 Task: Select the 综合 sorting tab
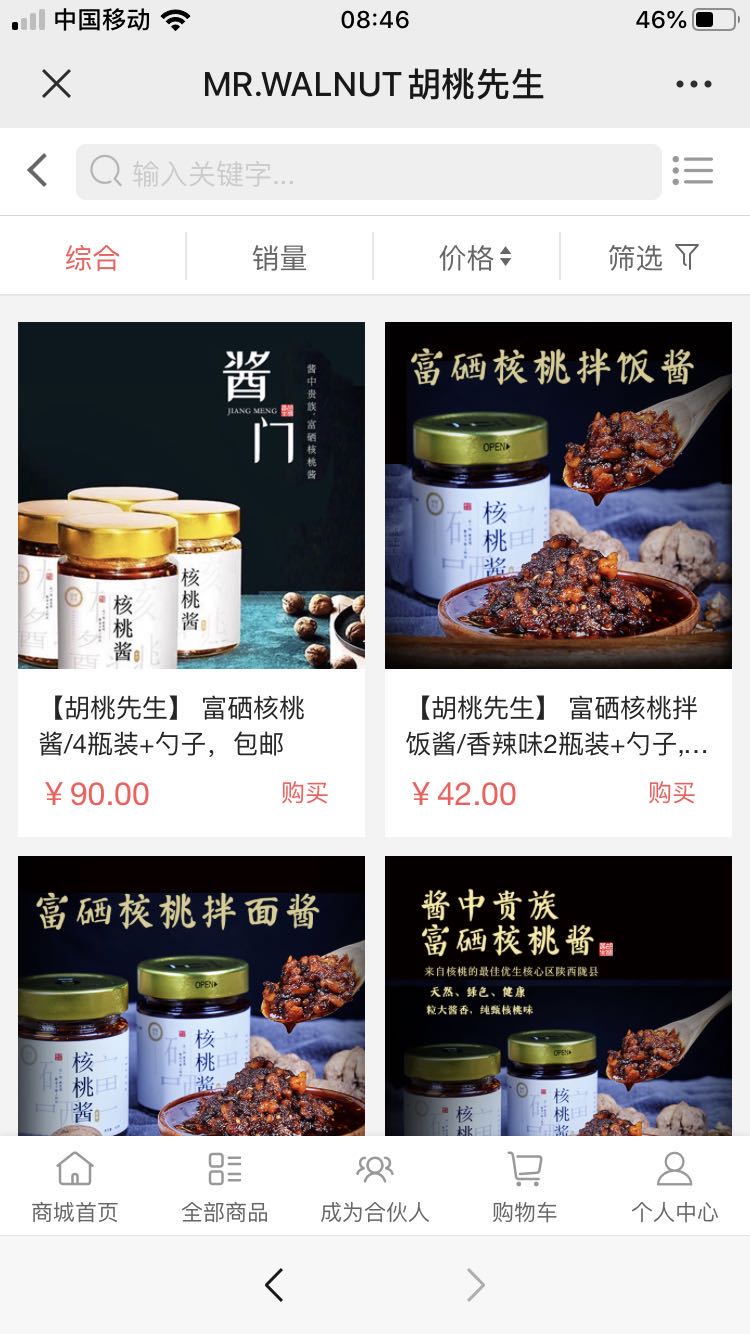pos(92,258)
